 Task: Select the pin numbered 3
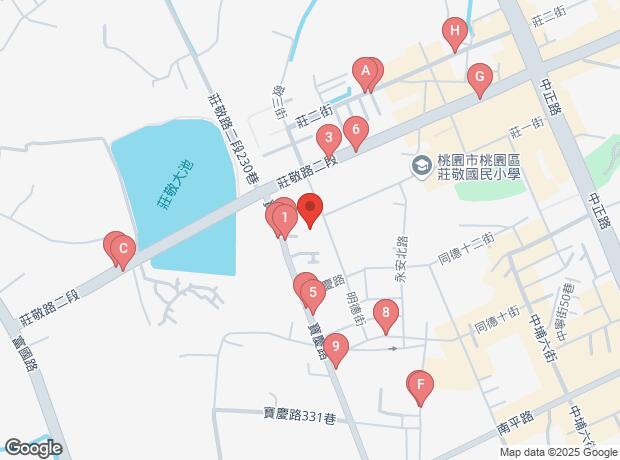[x=328, y=137]
